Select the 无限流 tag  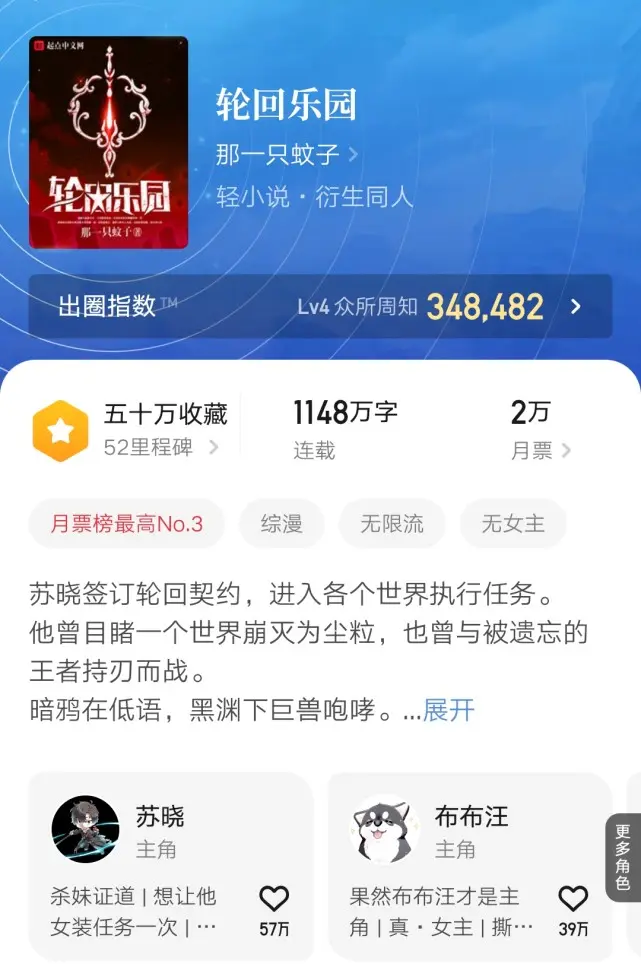click(392, 524)
